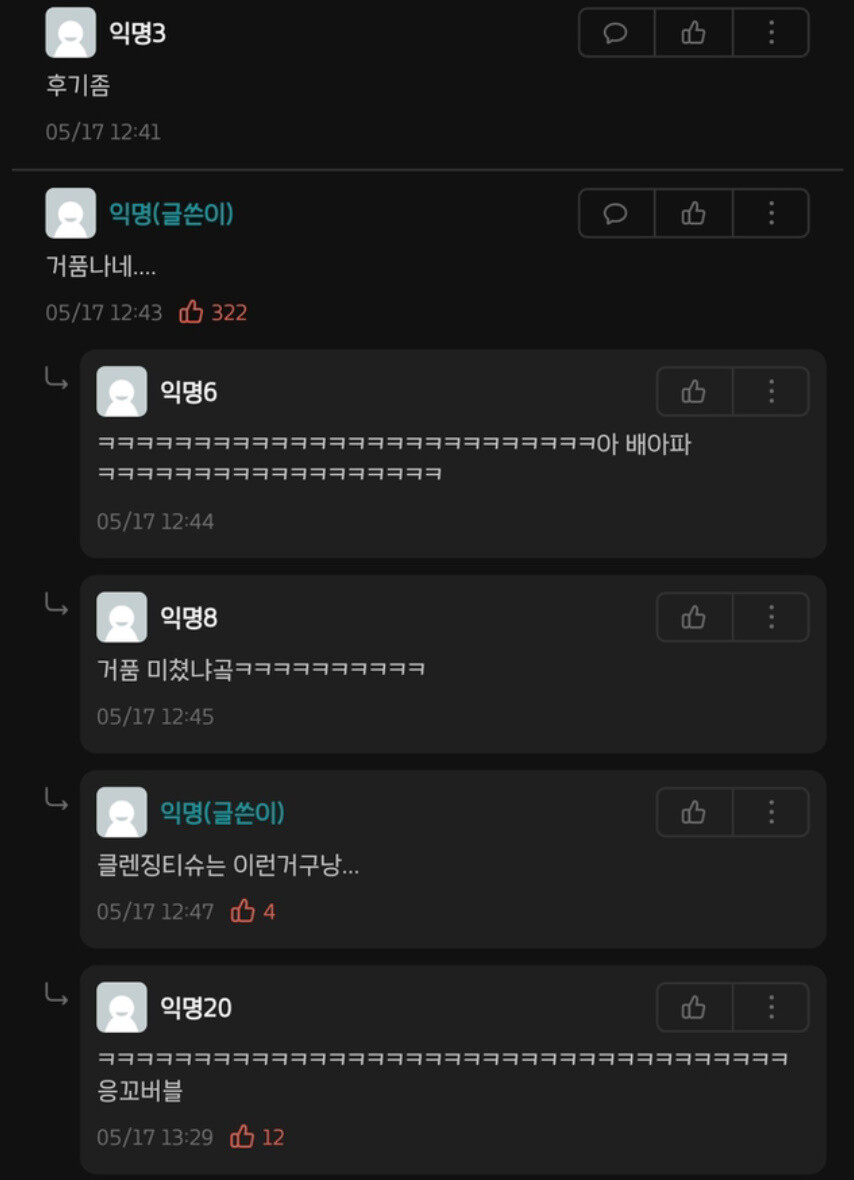Image resolution: width=854 pixels, height=1180 pixels.
Task: Like 익명3's comment 후기좀
Action: pos(694,33)
